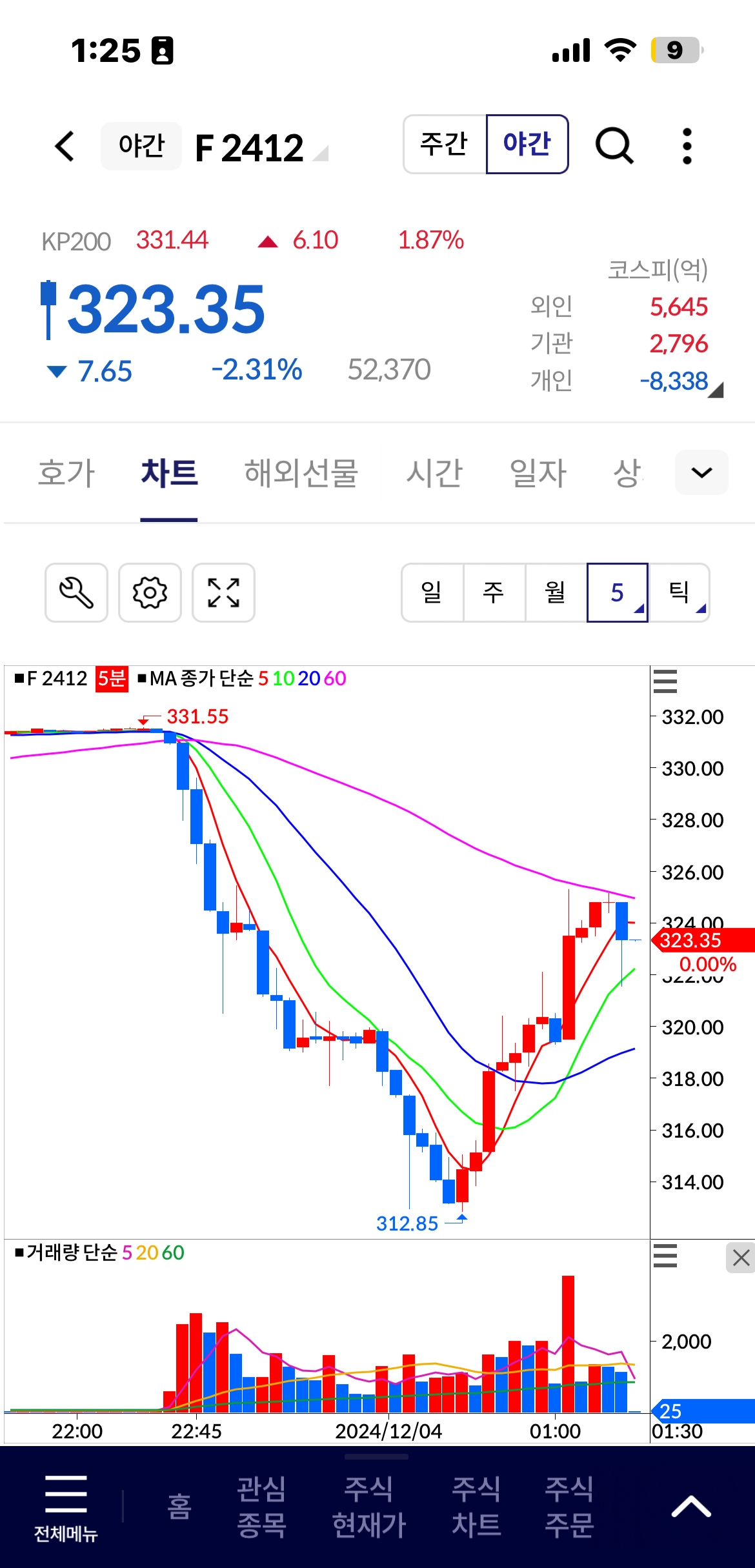Open the three-dot overflow menu
Image resolution: width=755 pixels, height=1568 pixels.
(x=687, y=146)
